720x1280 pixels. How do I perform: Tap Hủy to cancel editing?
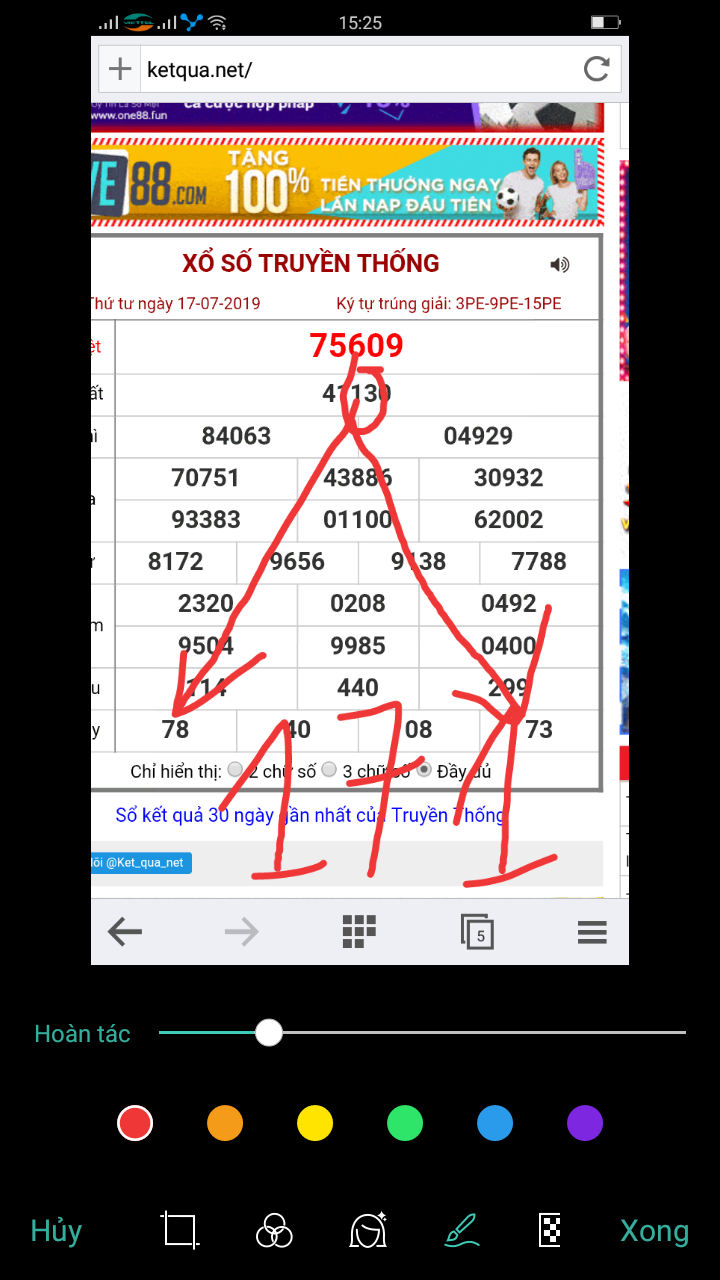(x=56, y=1231)
